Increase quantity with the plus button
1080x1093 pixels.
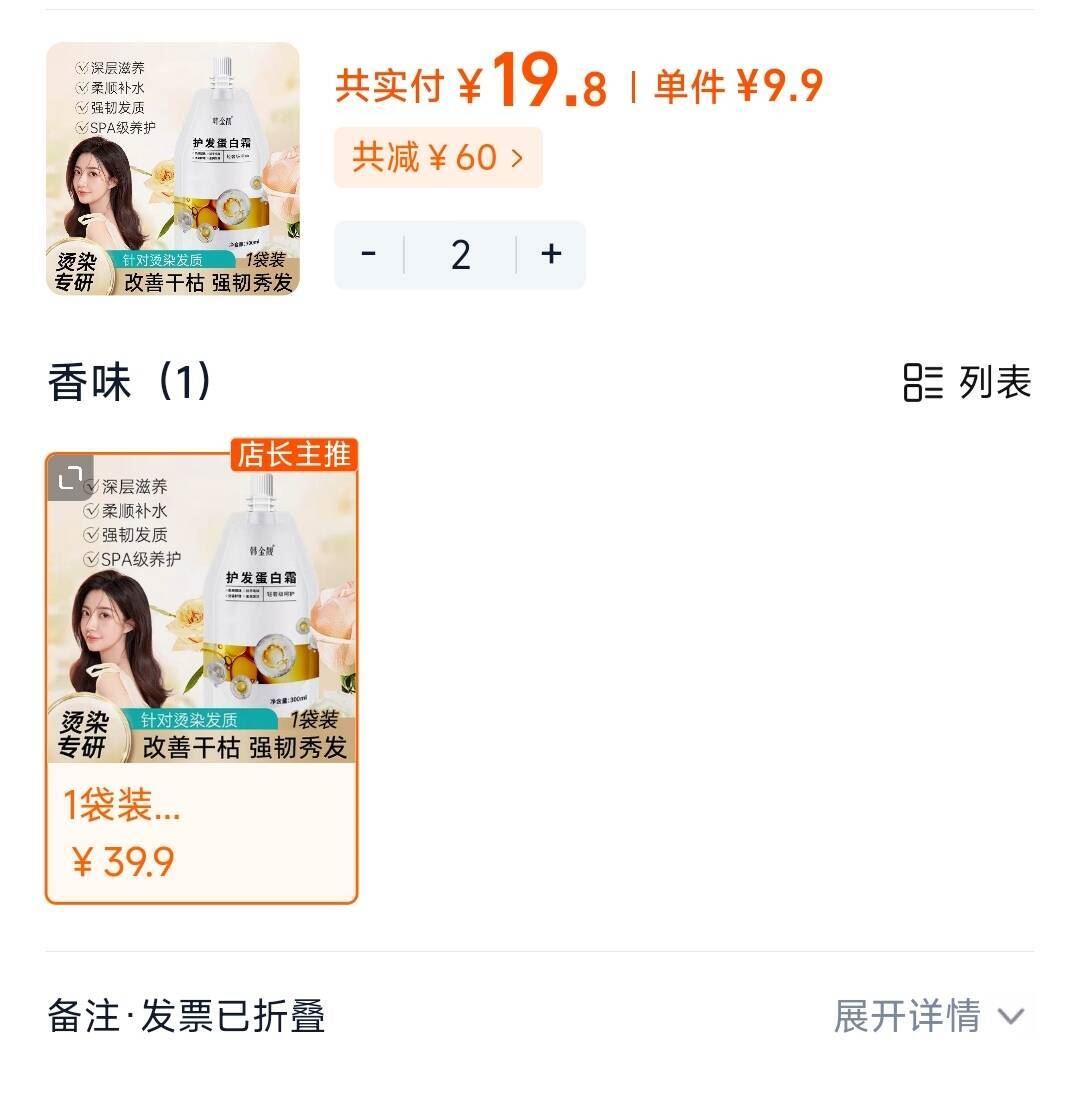551,255
